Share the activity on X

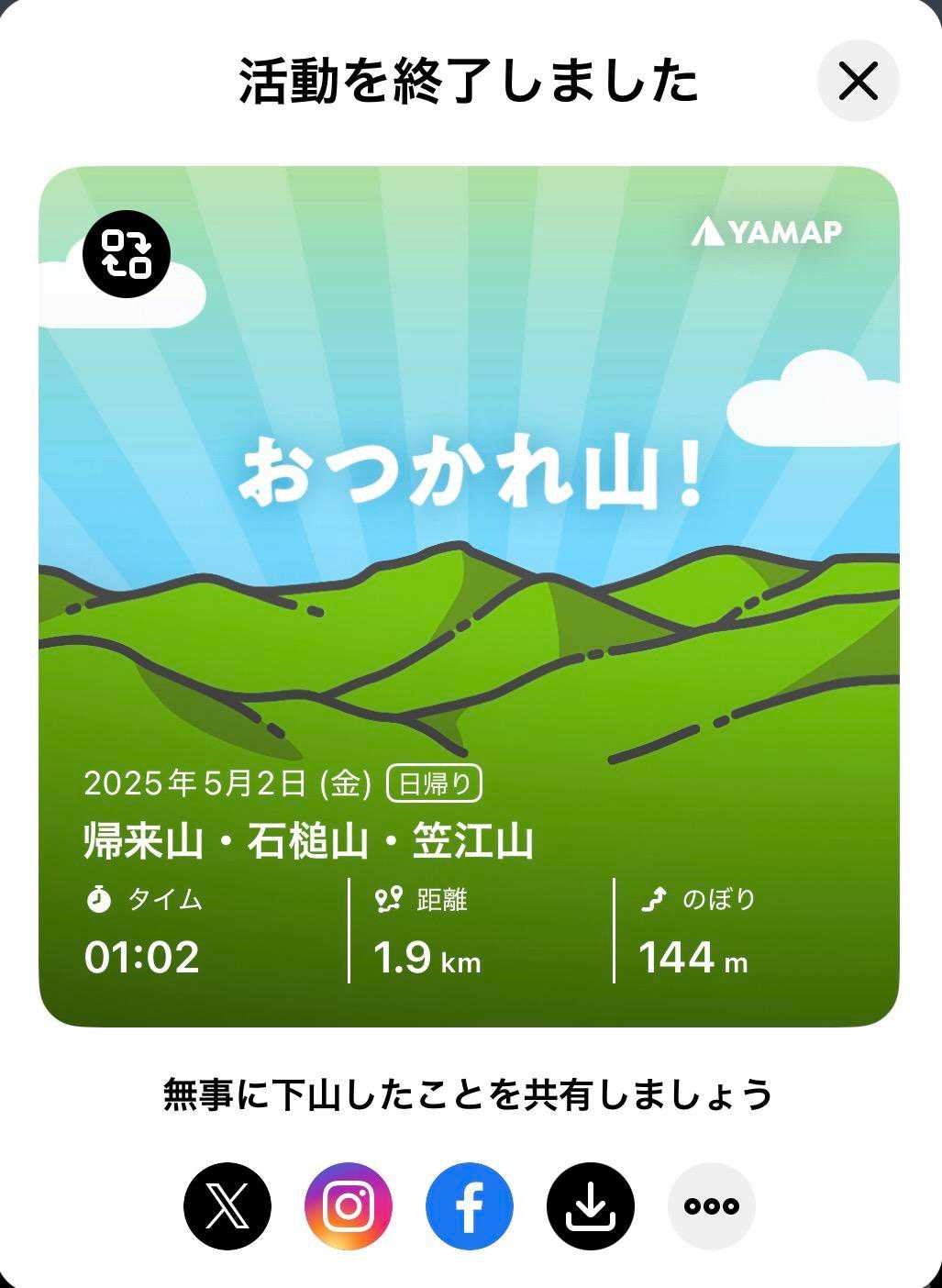(x=227, y=1206)
